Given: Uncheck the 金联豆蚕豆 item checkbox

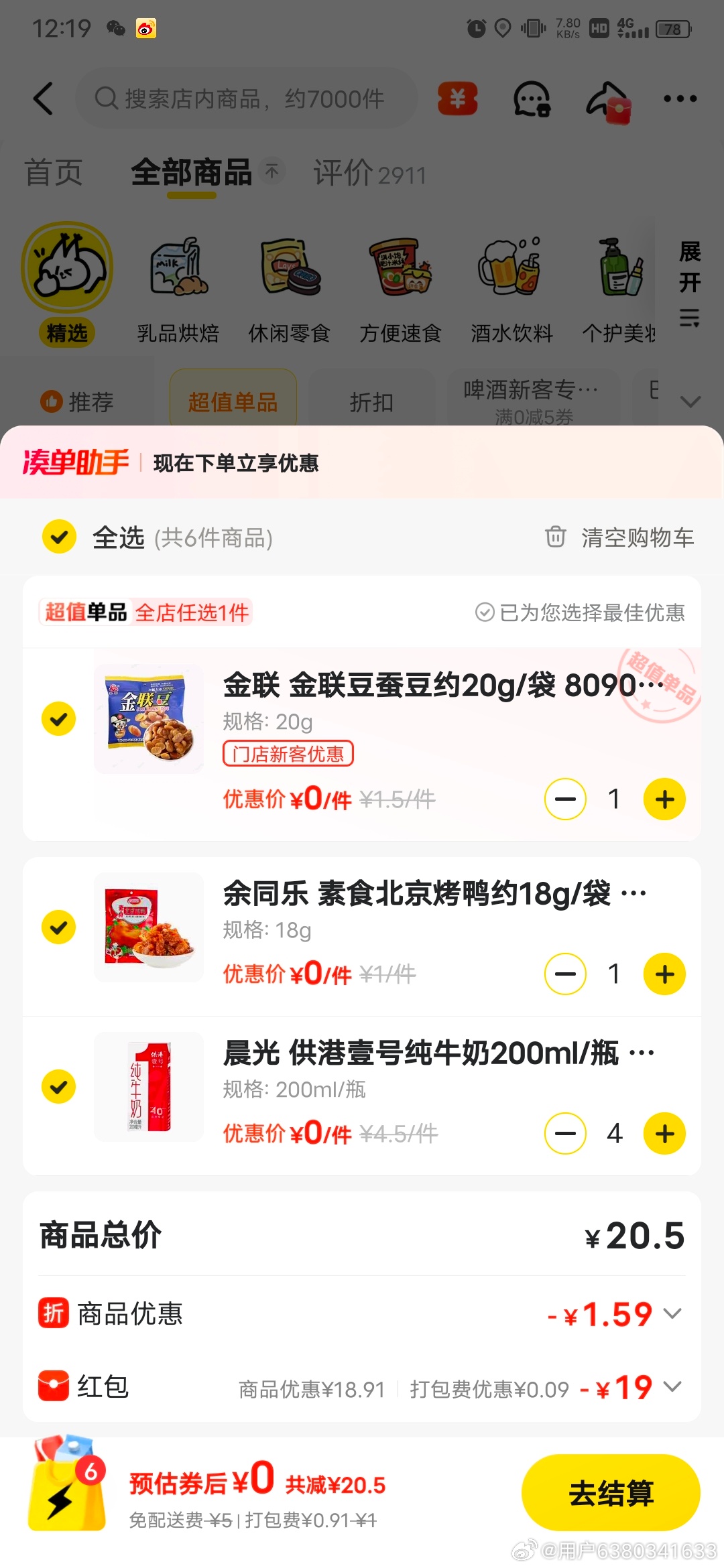Looking at the screenshot, I should pos(59,718).
